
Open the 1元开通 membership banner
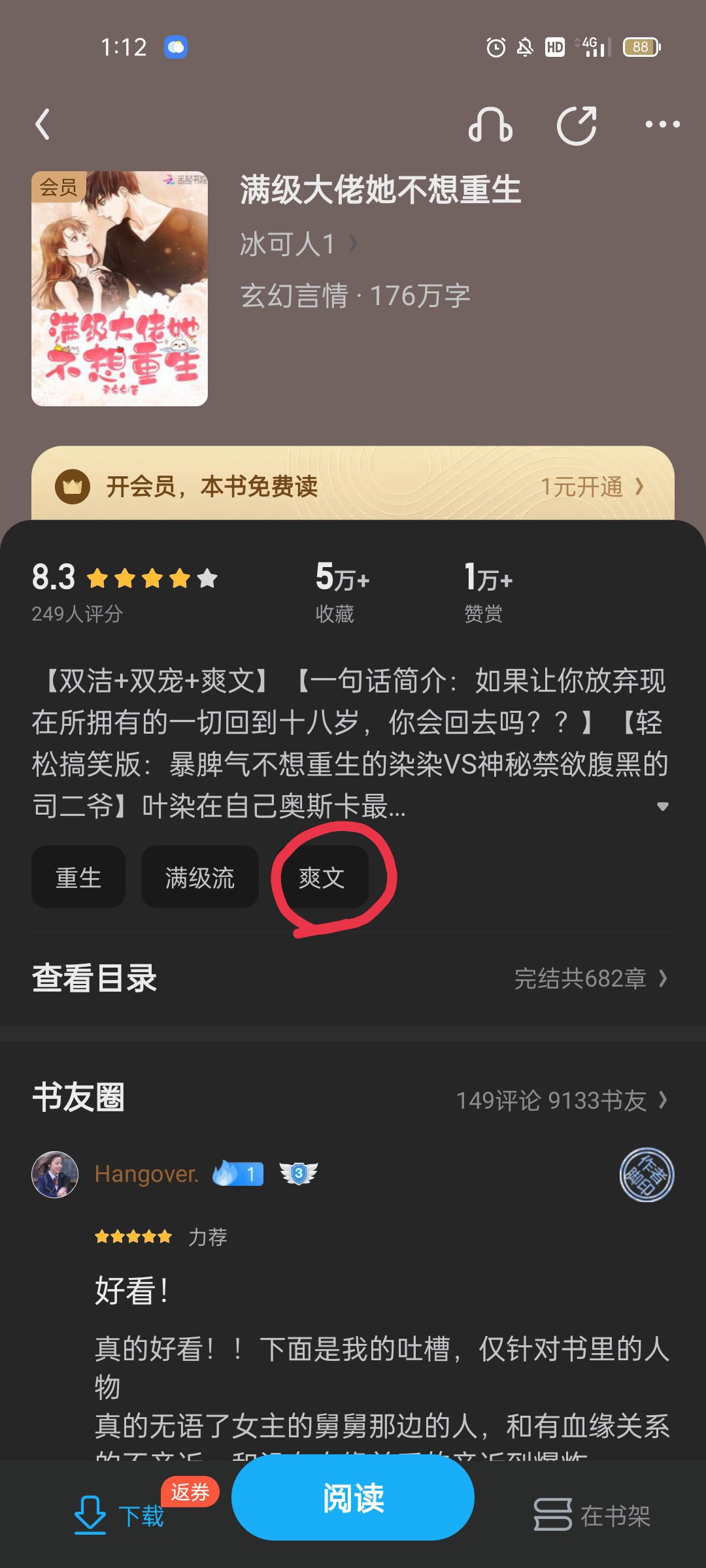pos(353,486)
